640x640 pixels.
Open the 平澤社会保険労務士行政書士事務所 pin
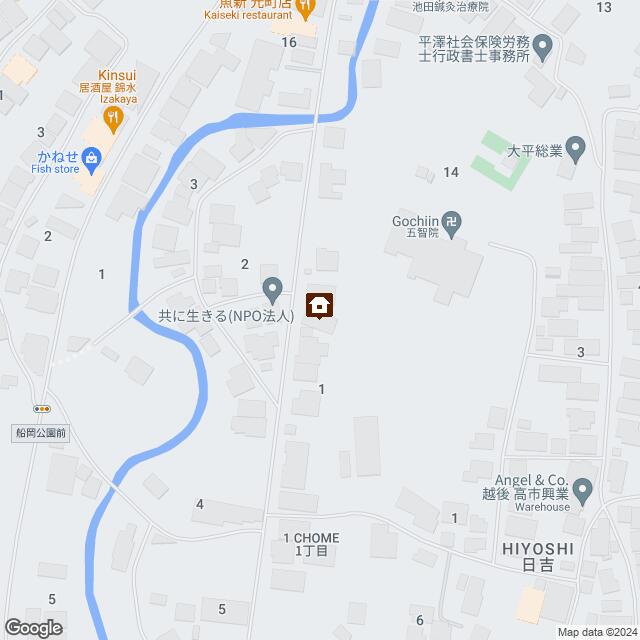[x=543, y=45]
